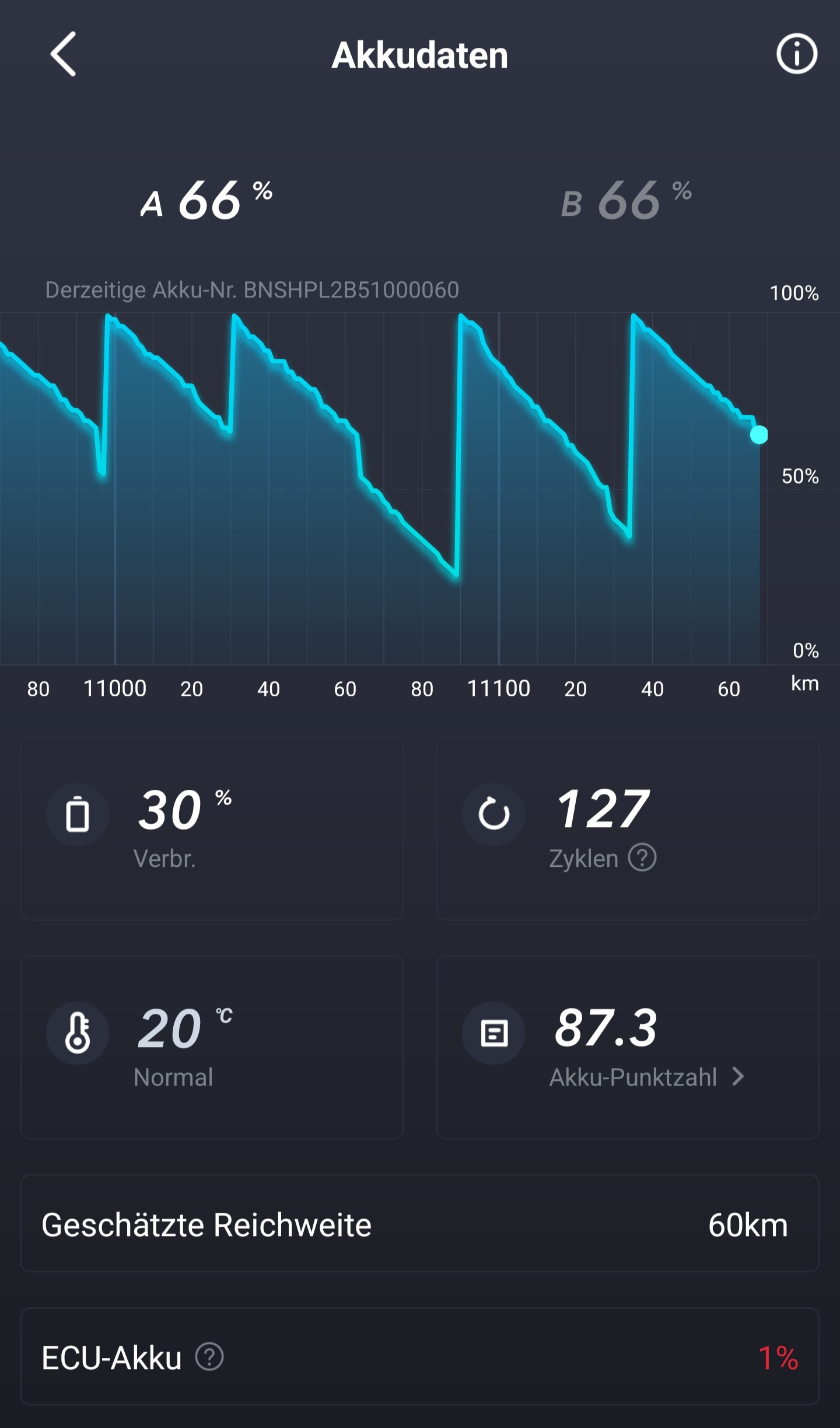This screenshot has height=1428, width=840.
Task: Show ECU-Akku help info
Action: [209, 1357]
